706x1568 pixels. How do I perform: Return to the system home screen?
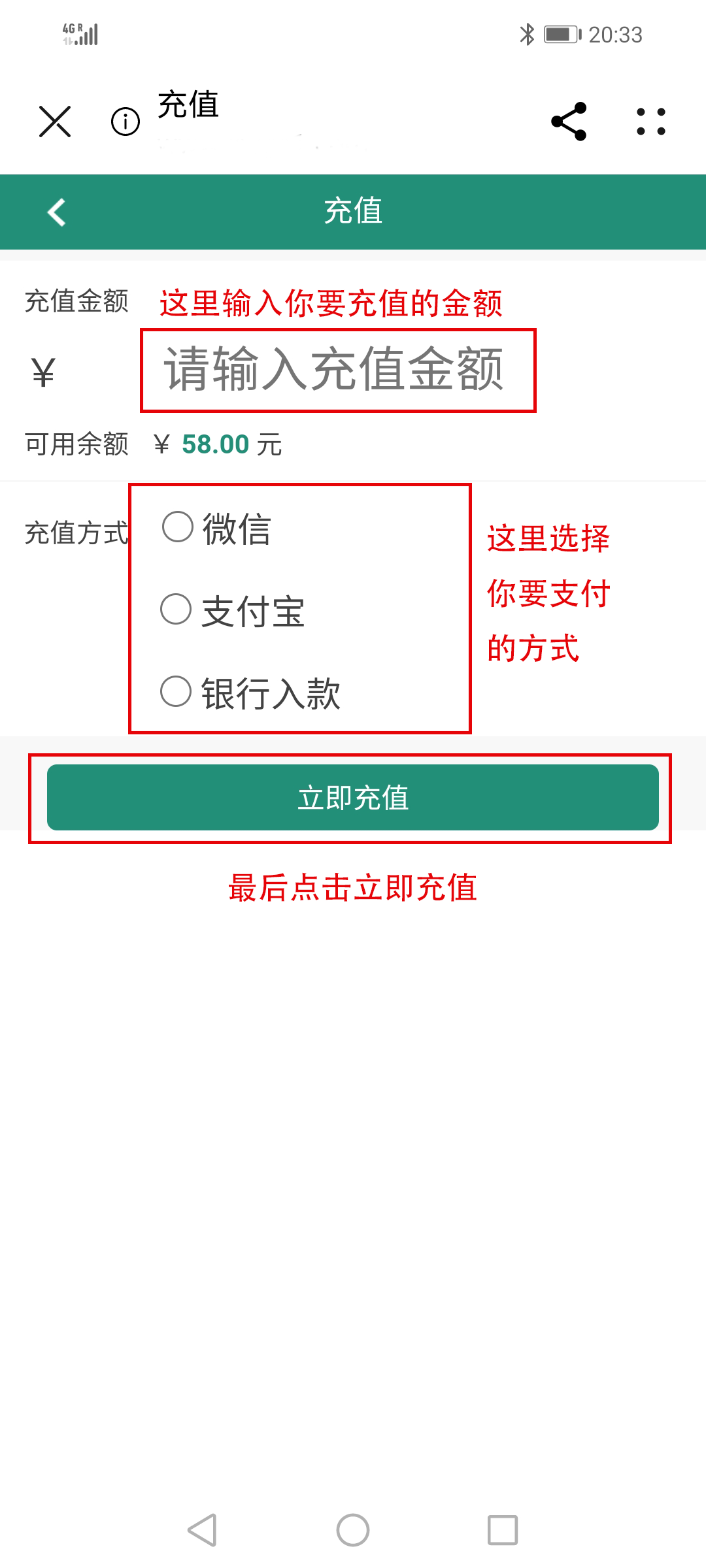click(353, 1530)
